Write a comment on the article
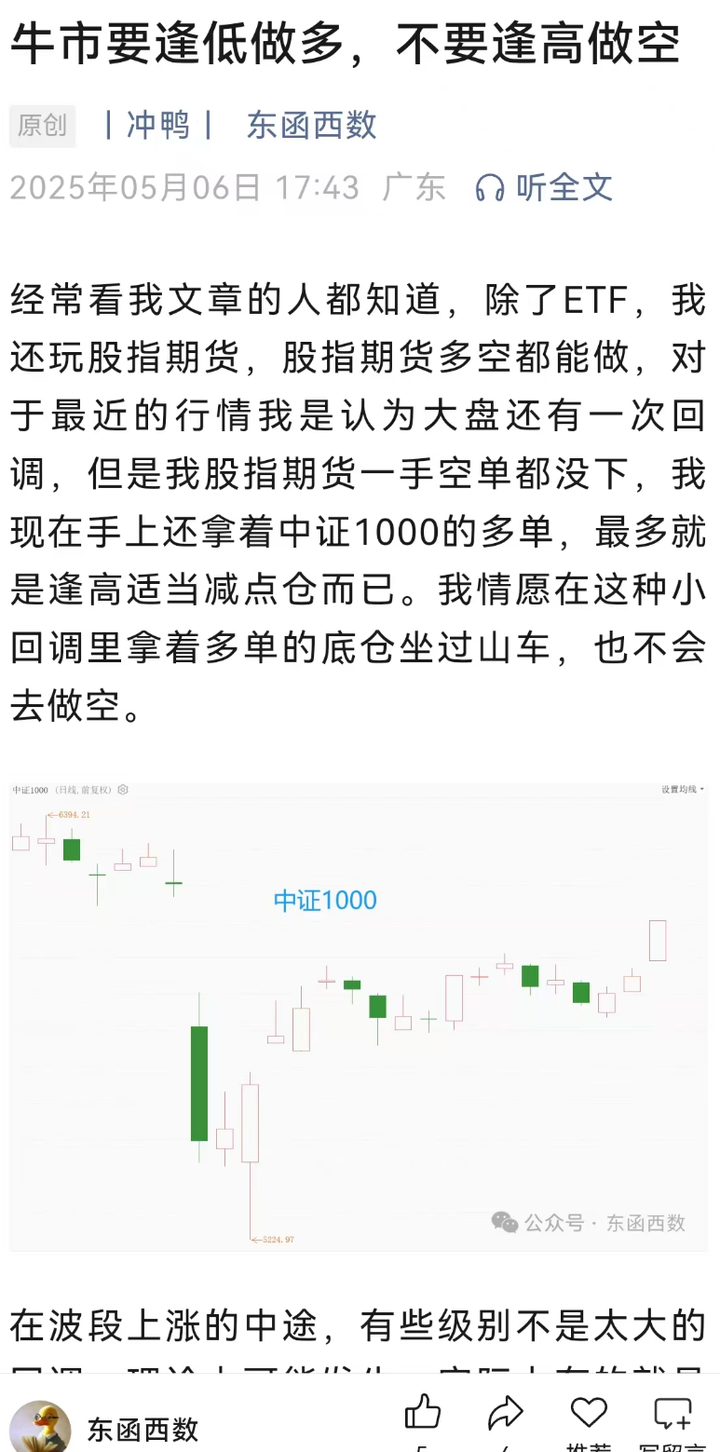 tap(673, 1413)
